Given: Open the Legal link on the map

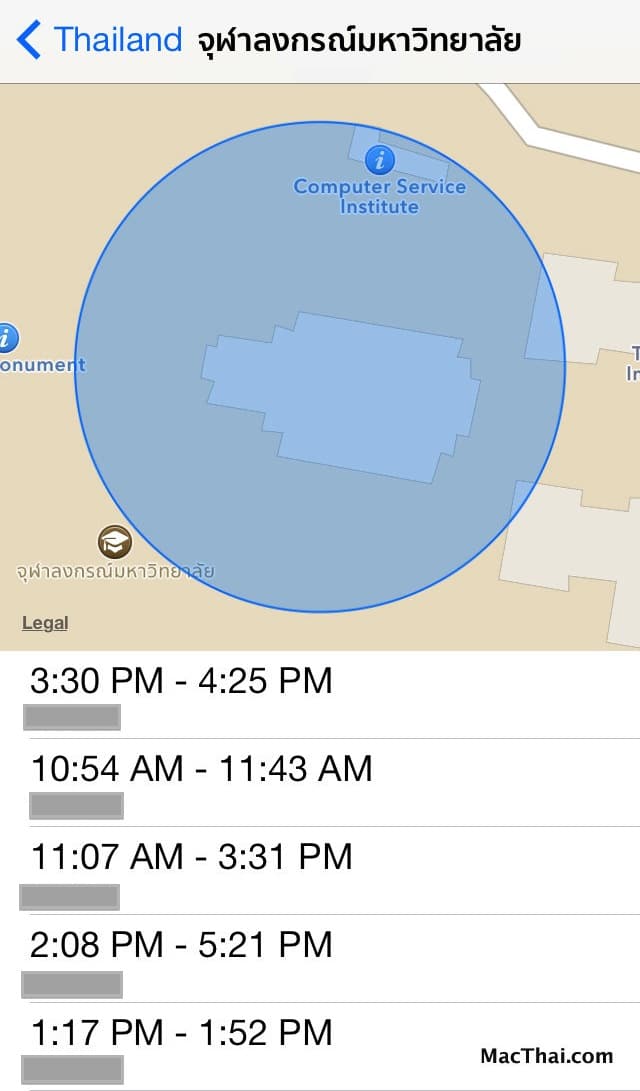Looking at the screenshot, I should click(x=45, y=623).
